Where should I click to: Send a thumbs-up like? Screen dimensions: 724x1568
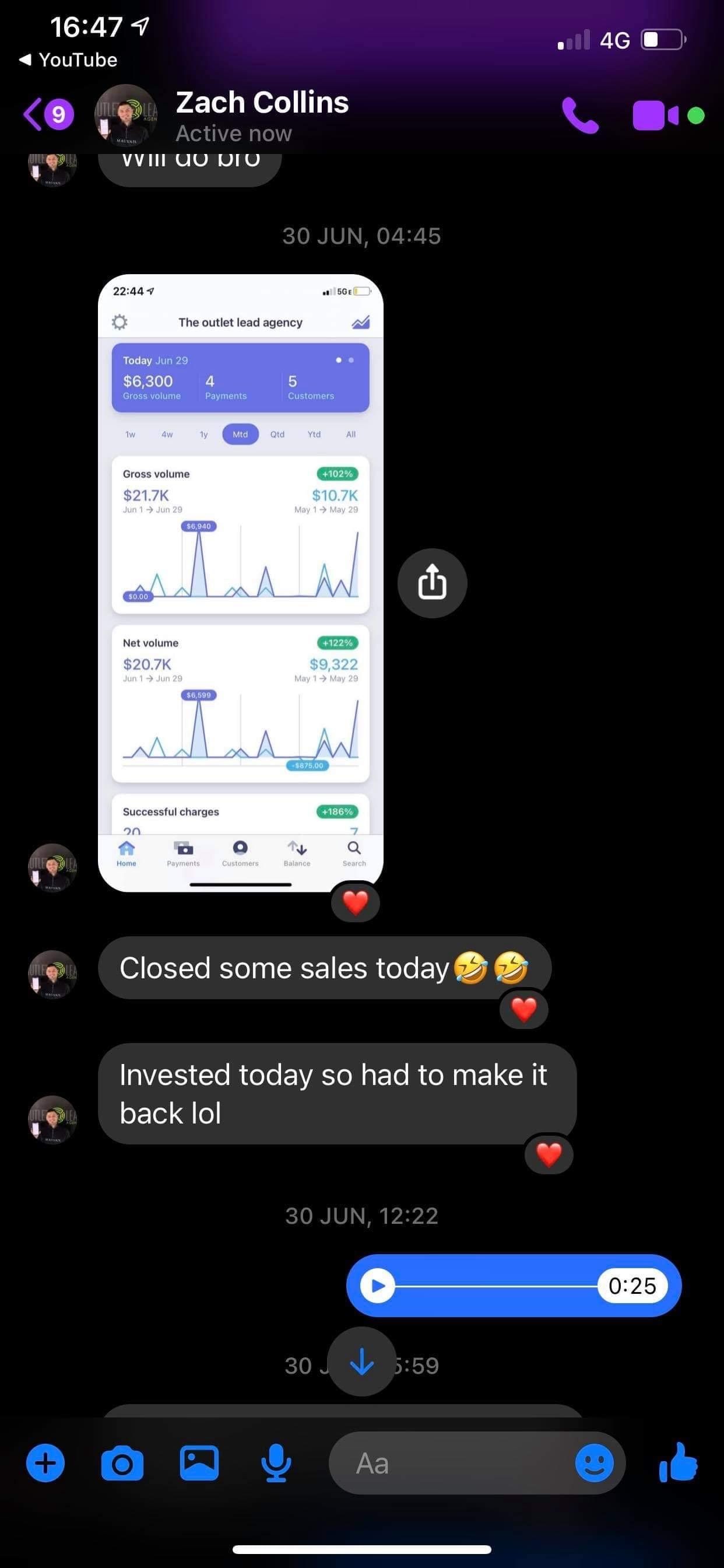[679, 1462]
